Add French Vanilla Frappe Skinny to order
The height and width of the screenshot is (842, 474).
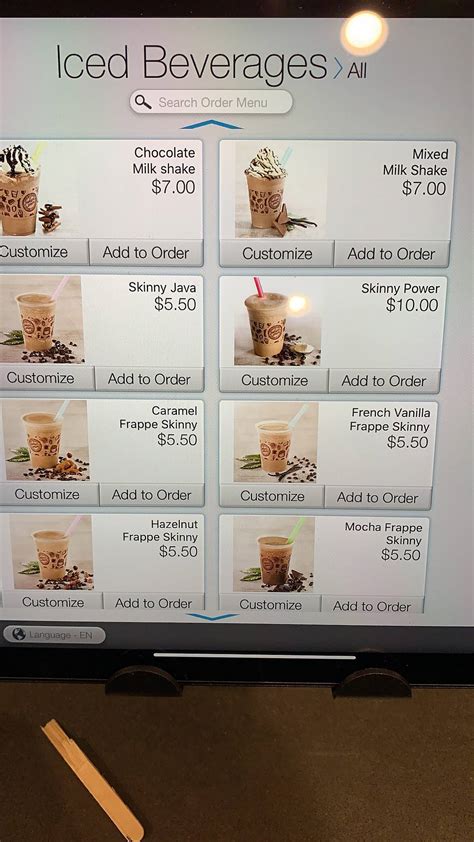pyautogui.click(x=377, y=498)
